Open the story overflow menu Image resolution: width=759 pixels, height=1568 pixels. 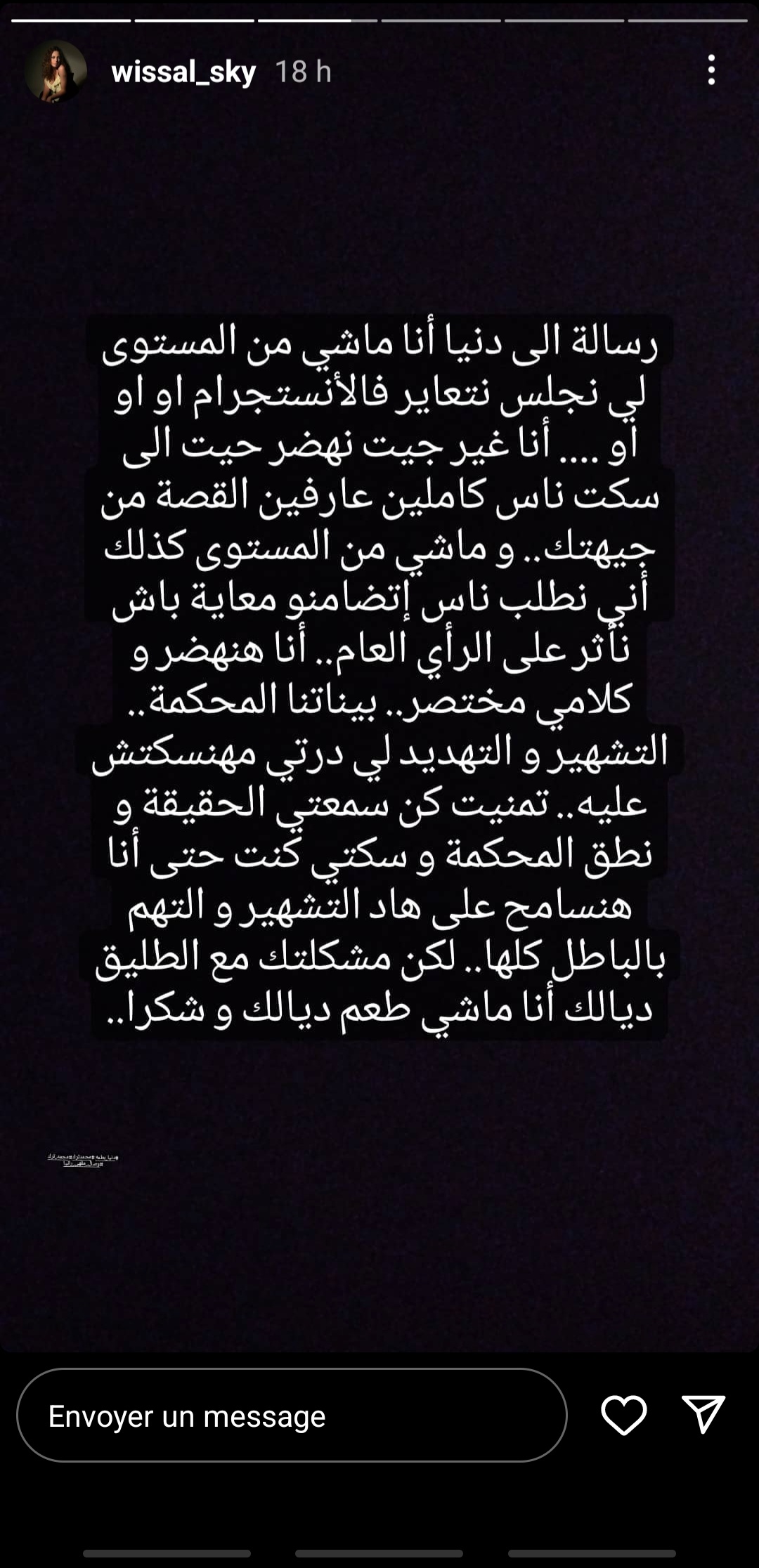tap(711, 70)
